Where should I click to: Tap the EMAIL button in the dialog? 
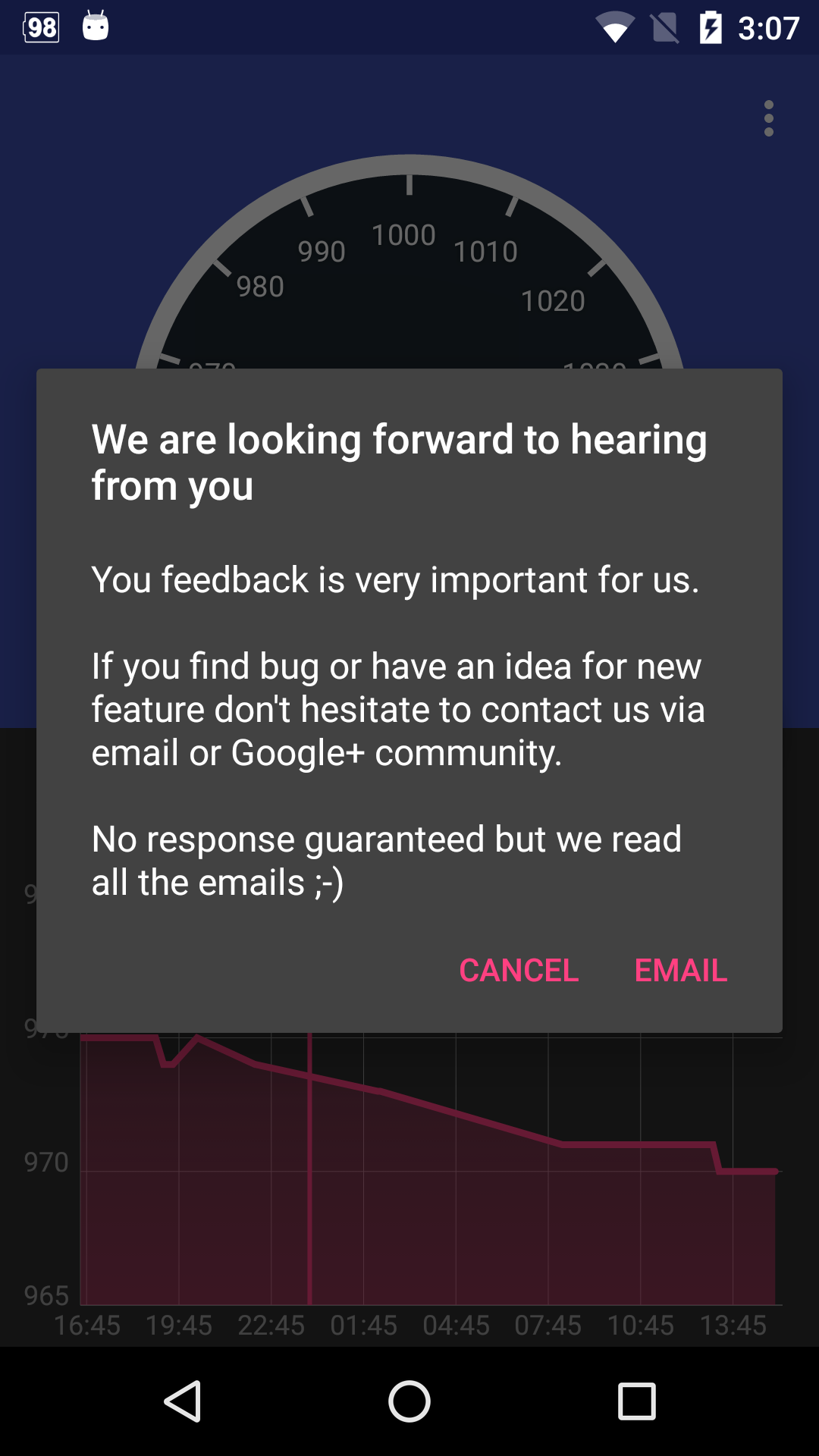point(680,970)
